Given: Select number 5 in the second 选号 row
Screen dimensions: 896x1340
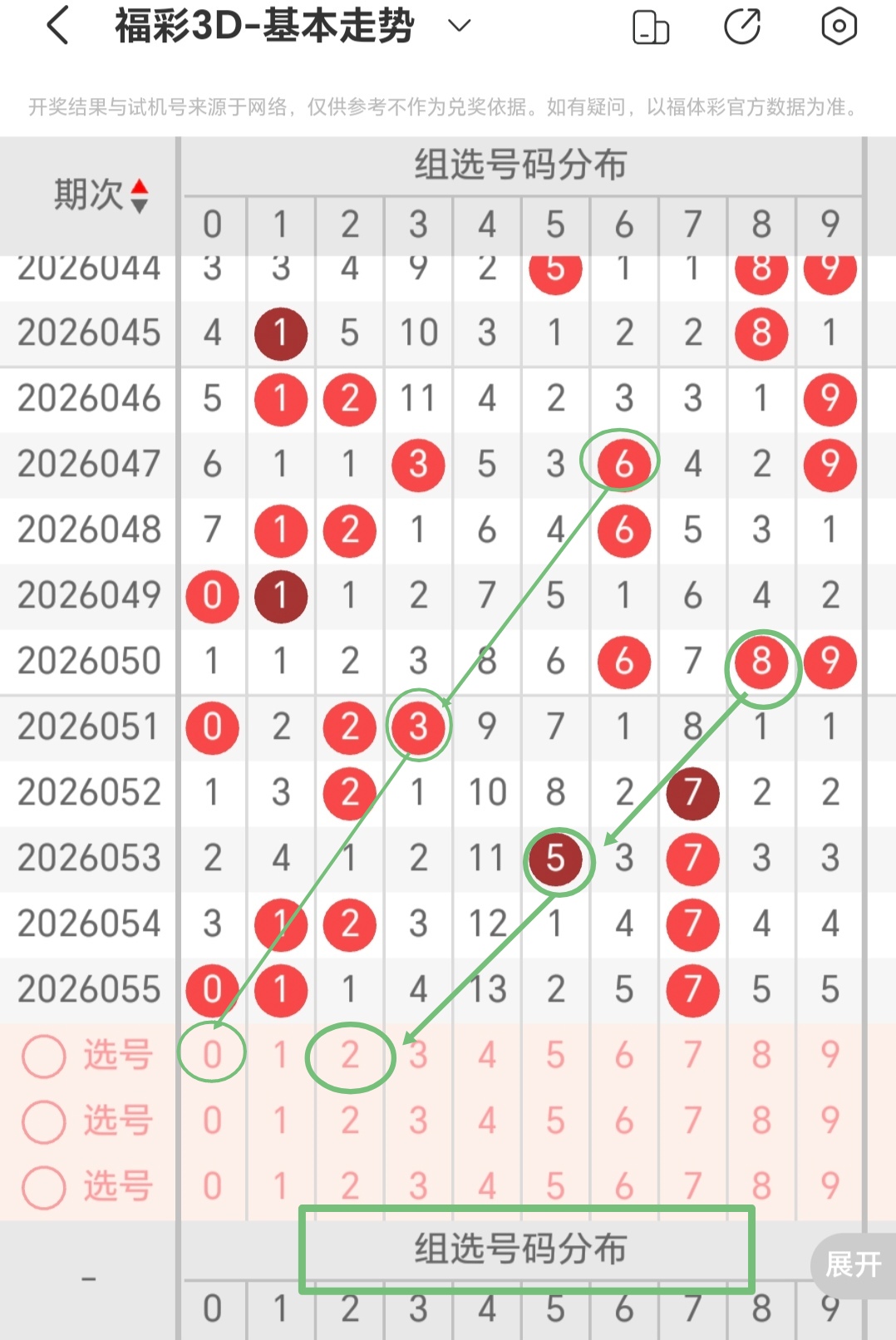Looking at the screenshot, I should [x=555, y=1121].
